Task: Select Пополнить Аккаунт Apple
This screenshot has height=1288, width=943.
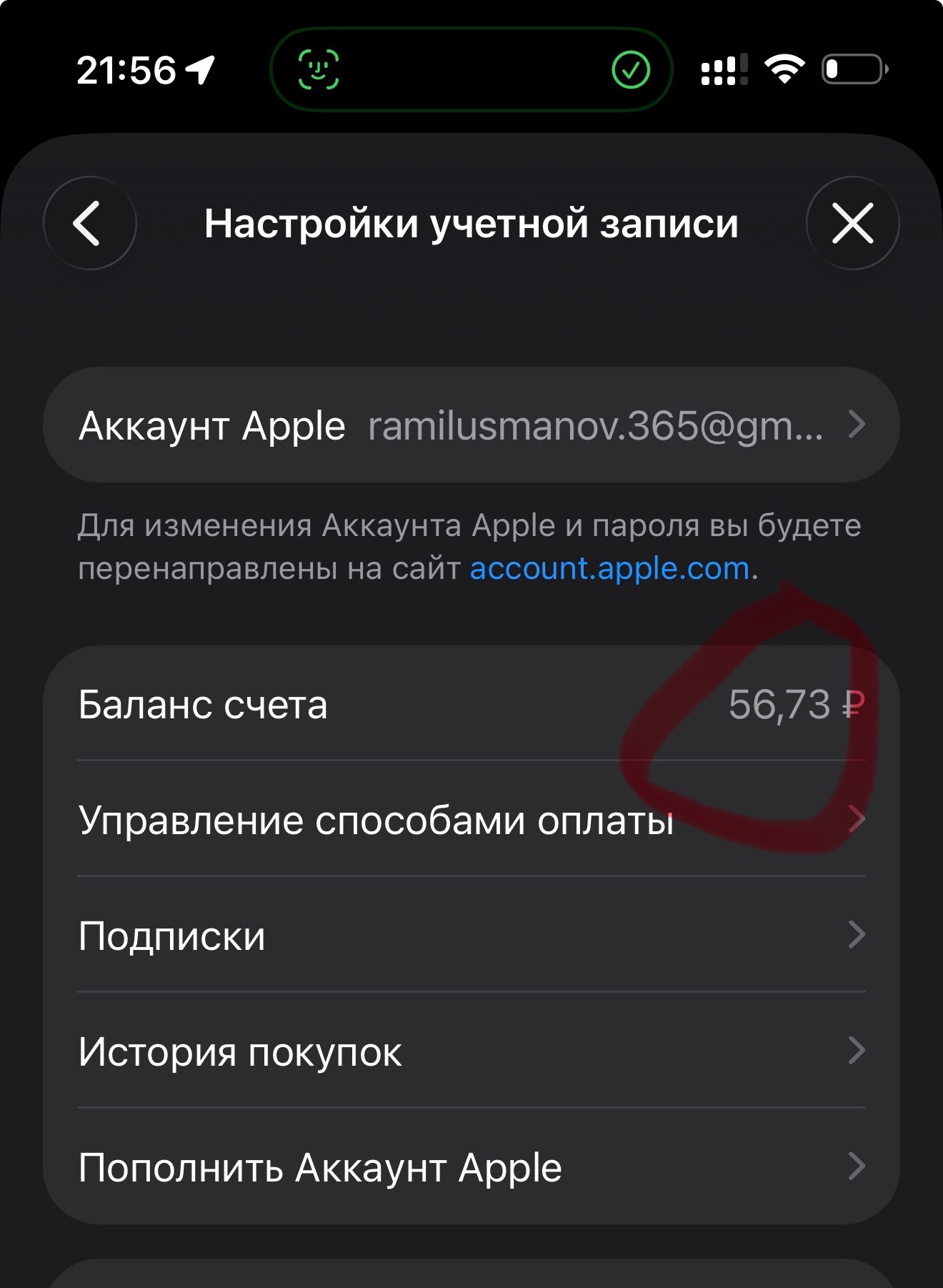Action: pos(471,1168)
